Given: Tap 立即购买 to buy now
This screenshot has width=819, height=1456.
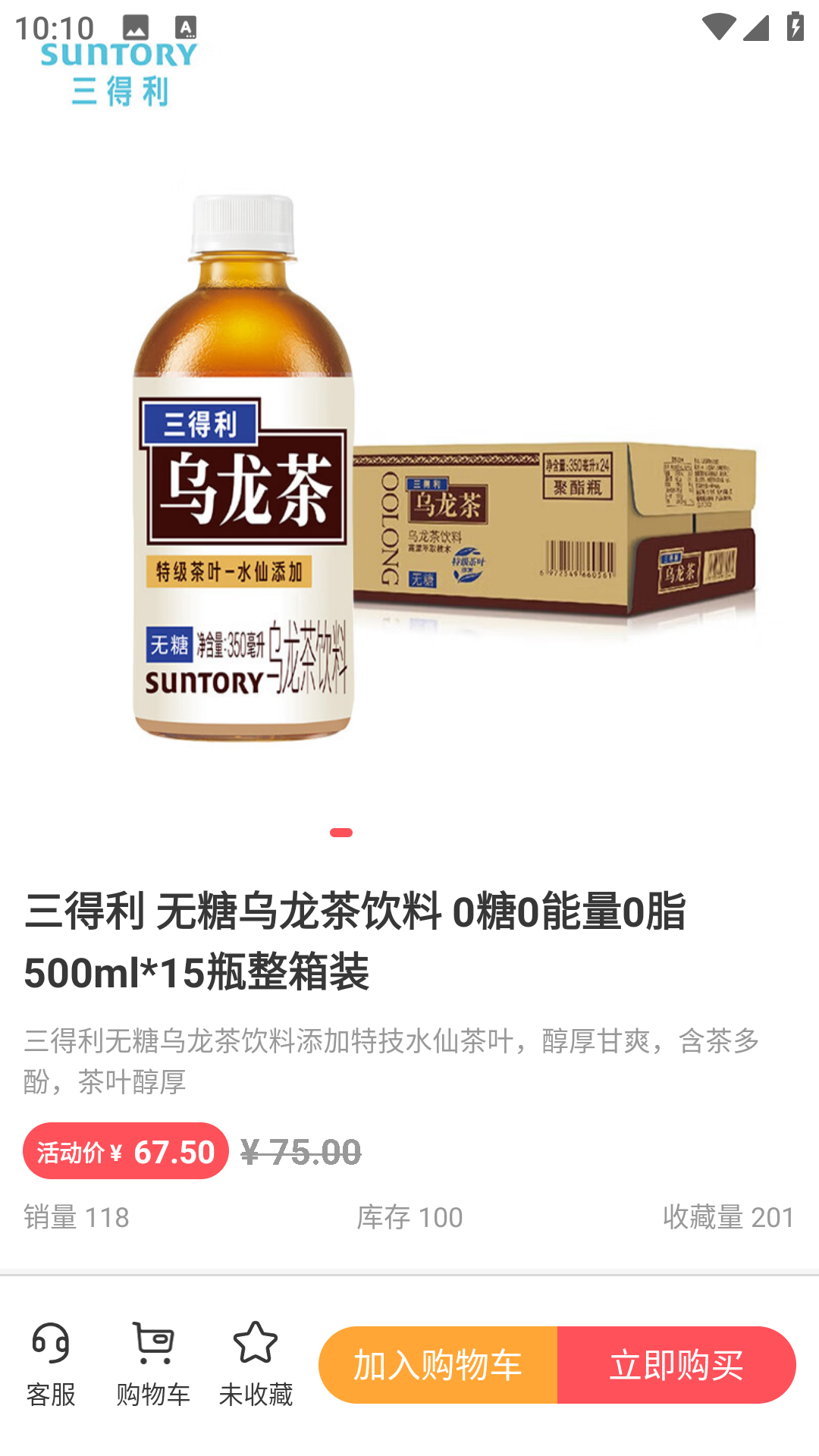Looking at the screenshot, I should [676, 1365].
